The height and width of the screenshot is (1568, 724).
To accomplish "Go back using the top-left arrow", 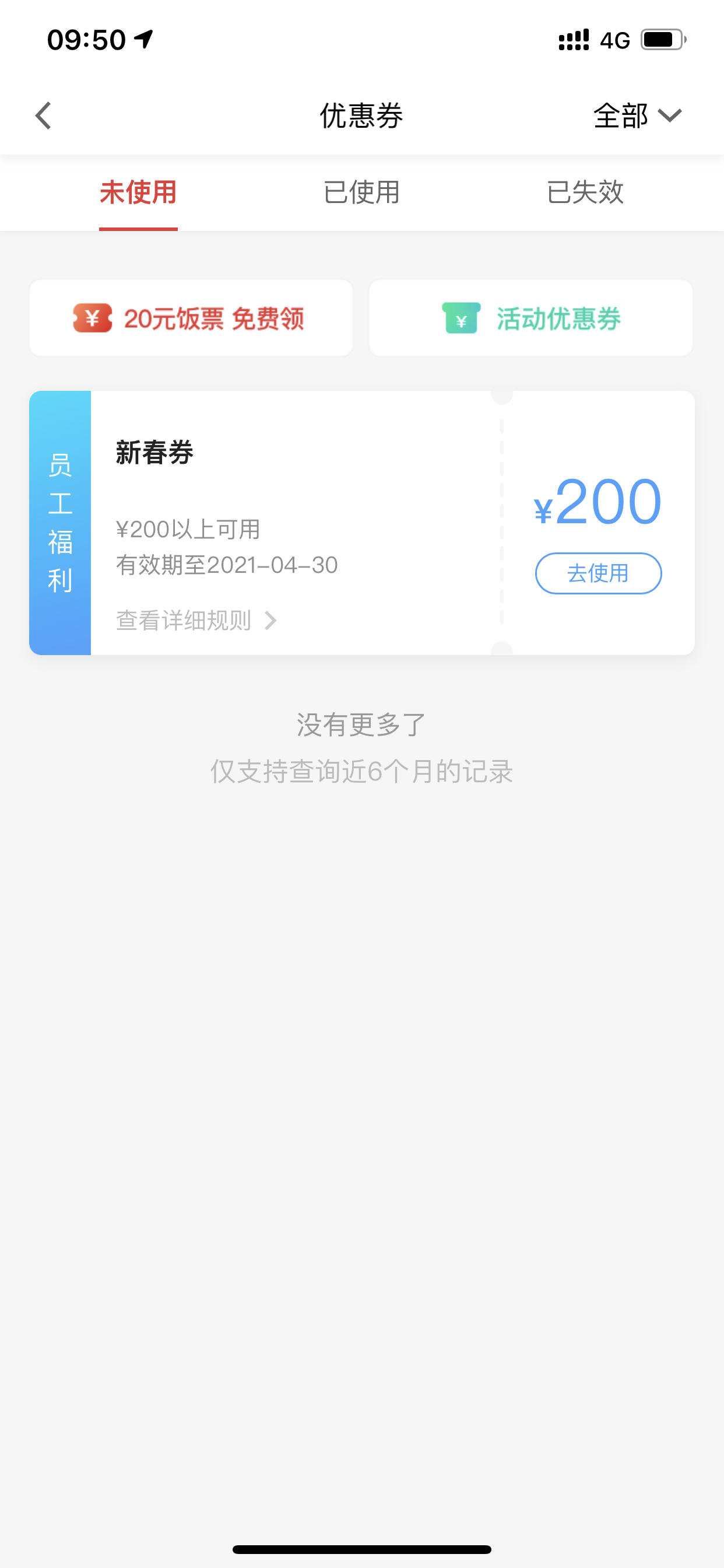I will tap(43, 116).
